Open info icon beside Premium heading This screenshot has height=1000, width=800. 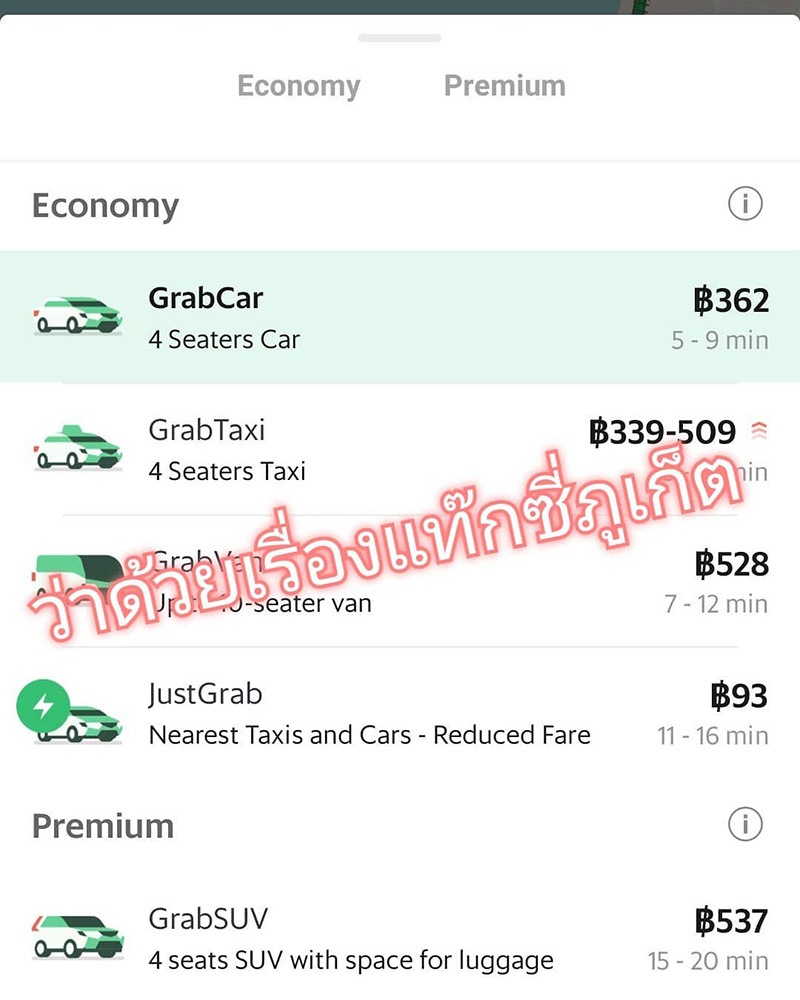[x=744, y=825]
